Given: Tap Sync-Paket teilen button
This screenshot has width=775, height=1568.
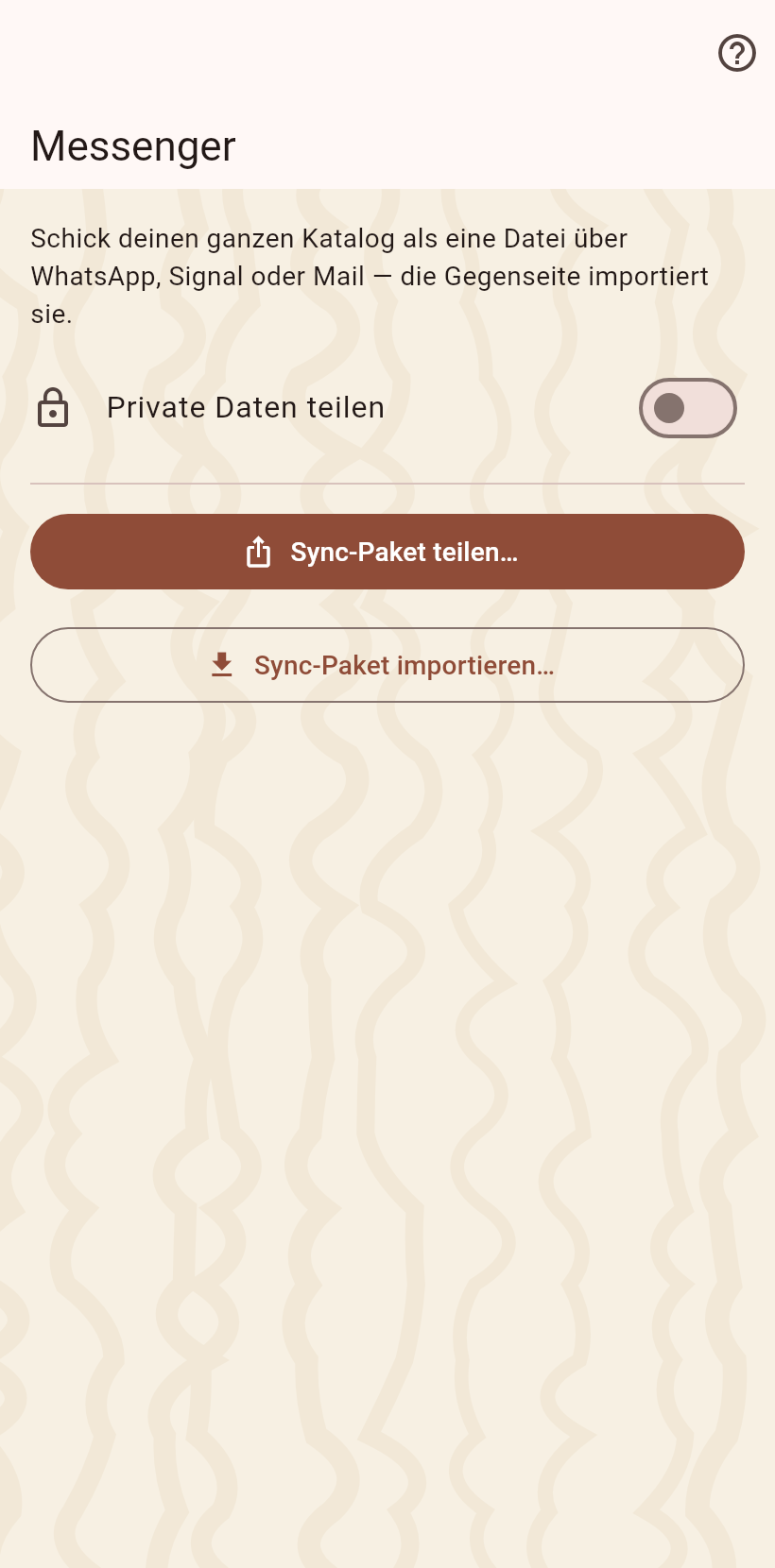Looking at the screenshot, I should pos(387,552).
